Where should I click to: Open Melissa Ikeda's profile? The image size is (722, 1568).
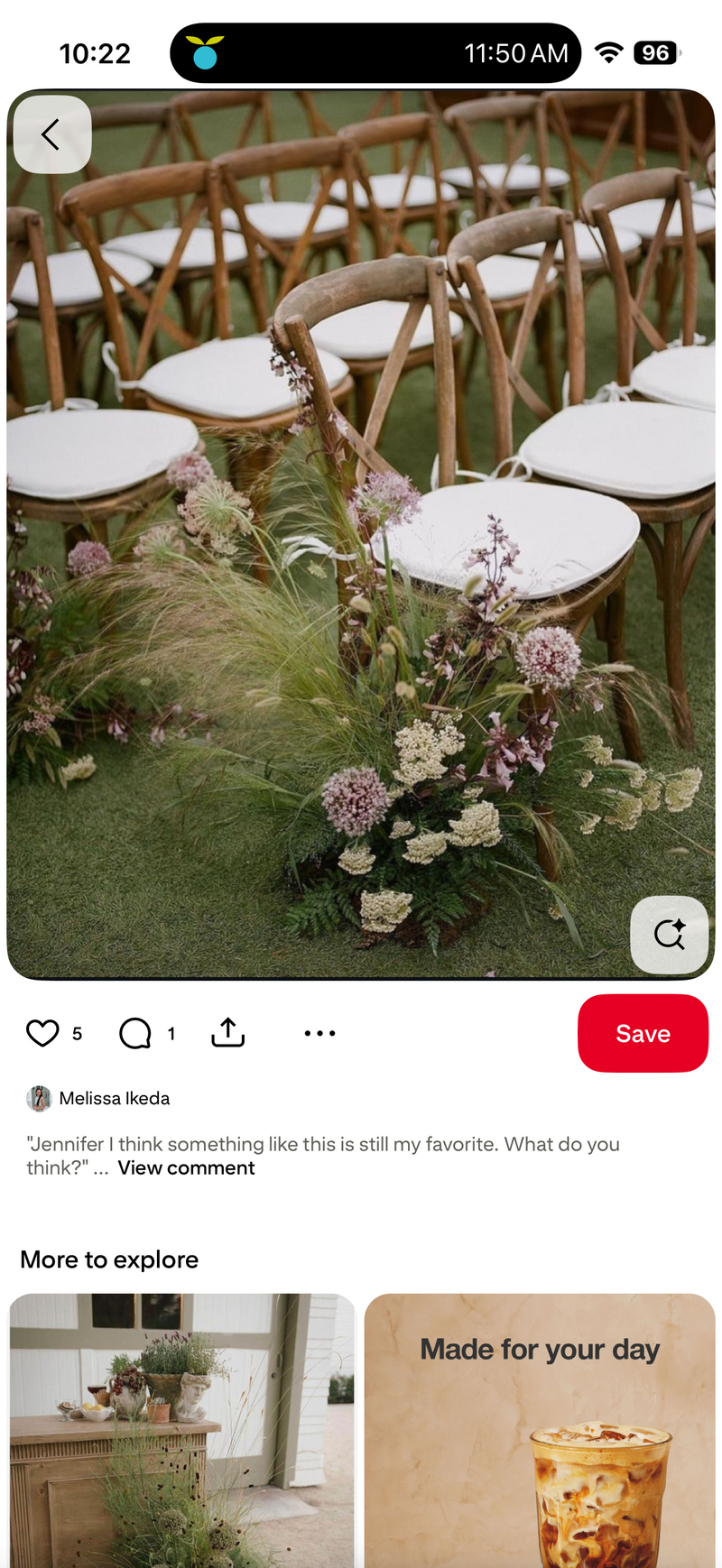tap(114, 1098)
